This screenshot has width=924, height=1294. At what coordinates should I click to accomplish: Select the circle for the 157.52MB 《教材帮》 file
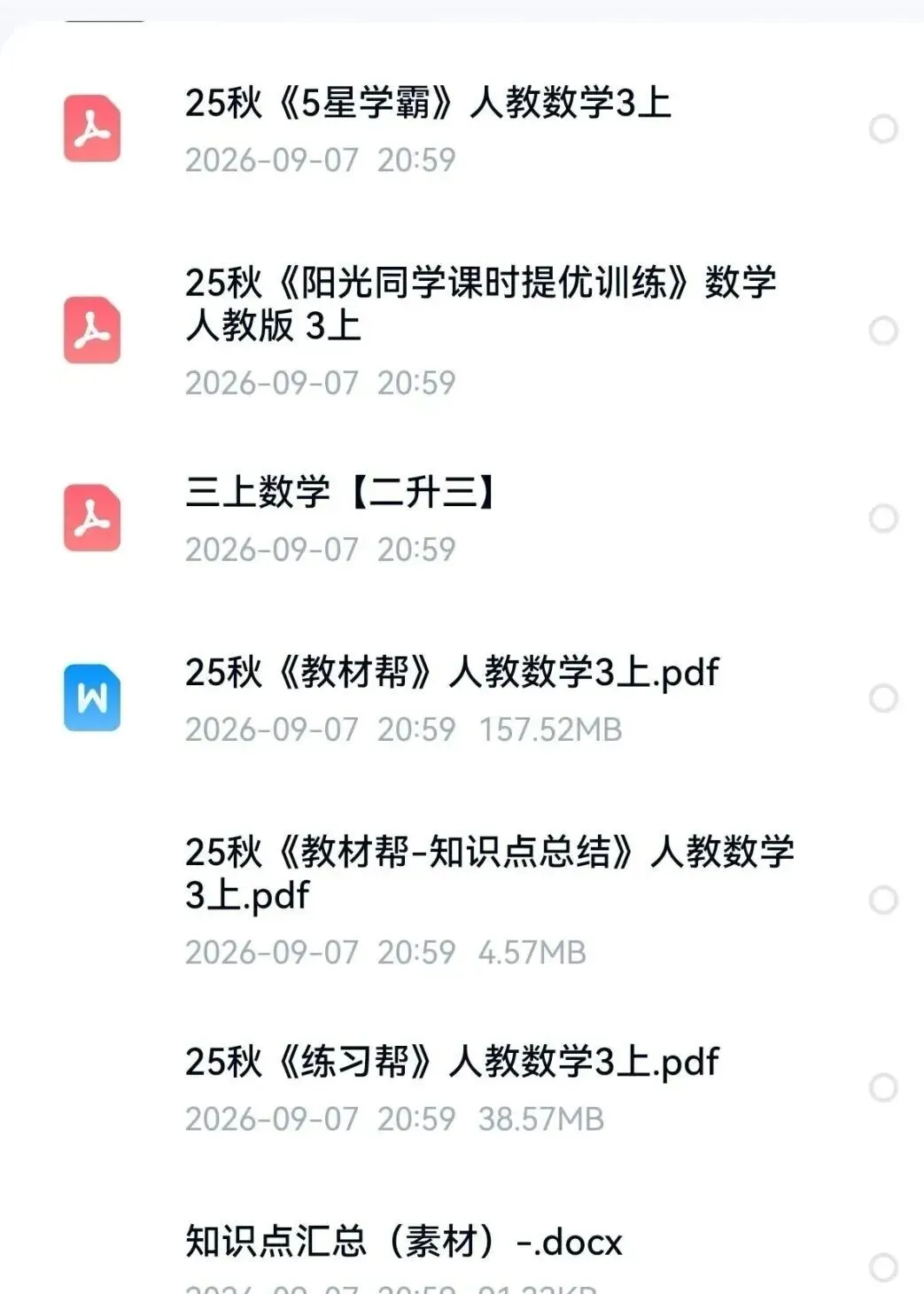point(883,698)
